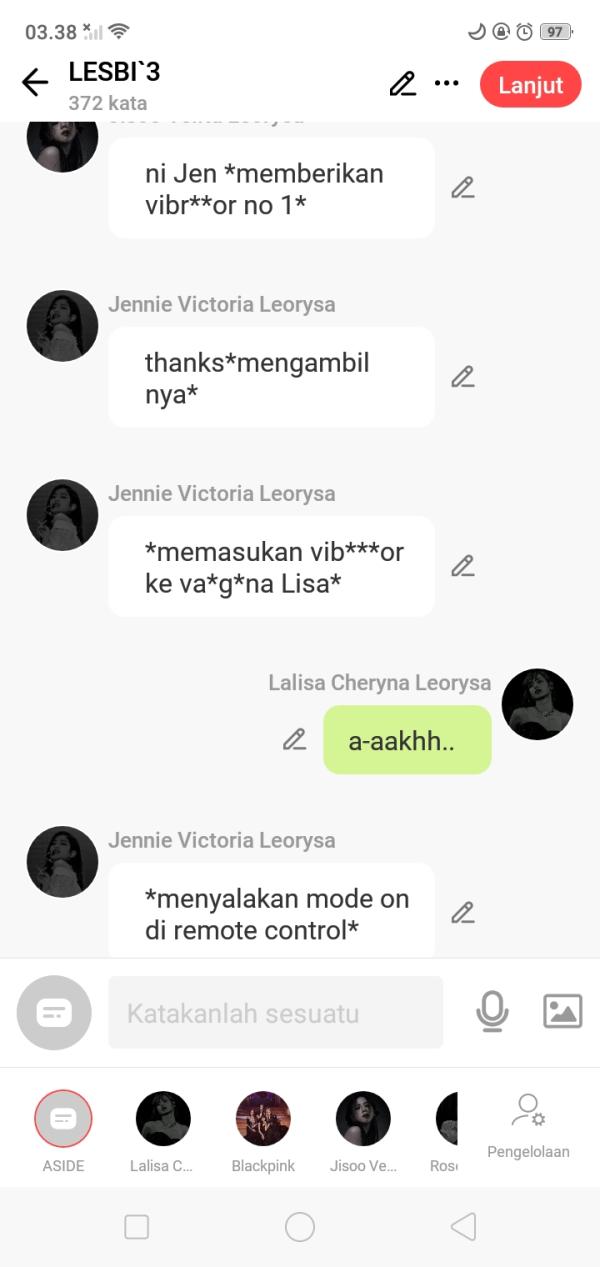
Task: Choose Jisoo Ve... as the speaker
Action: [363, 1119]
